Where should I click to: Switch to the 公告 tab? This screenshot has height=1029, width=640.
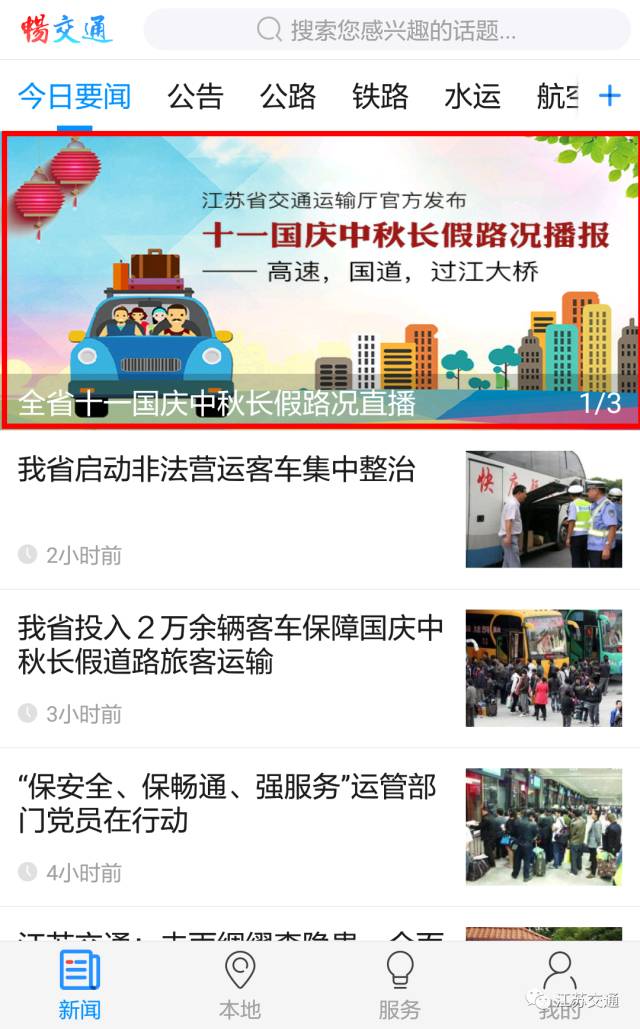(x=195, y=96)
